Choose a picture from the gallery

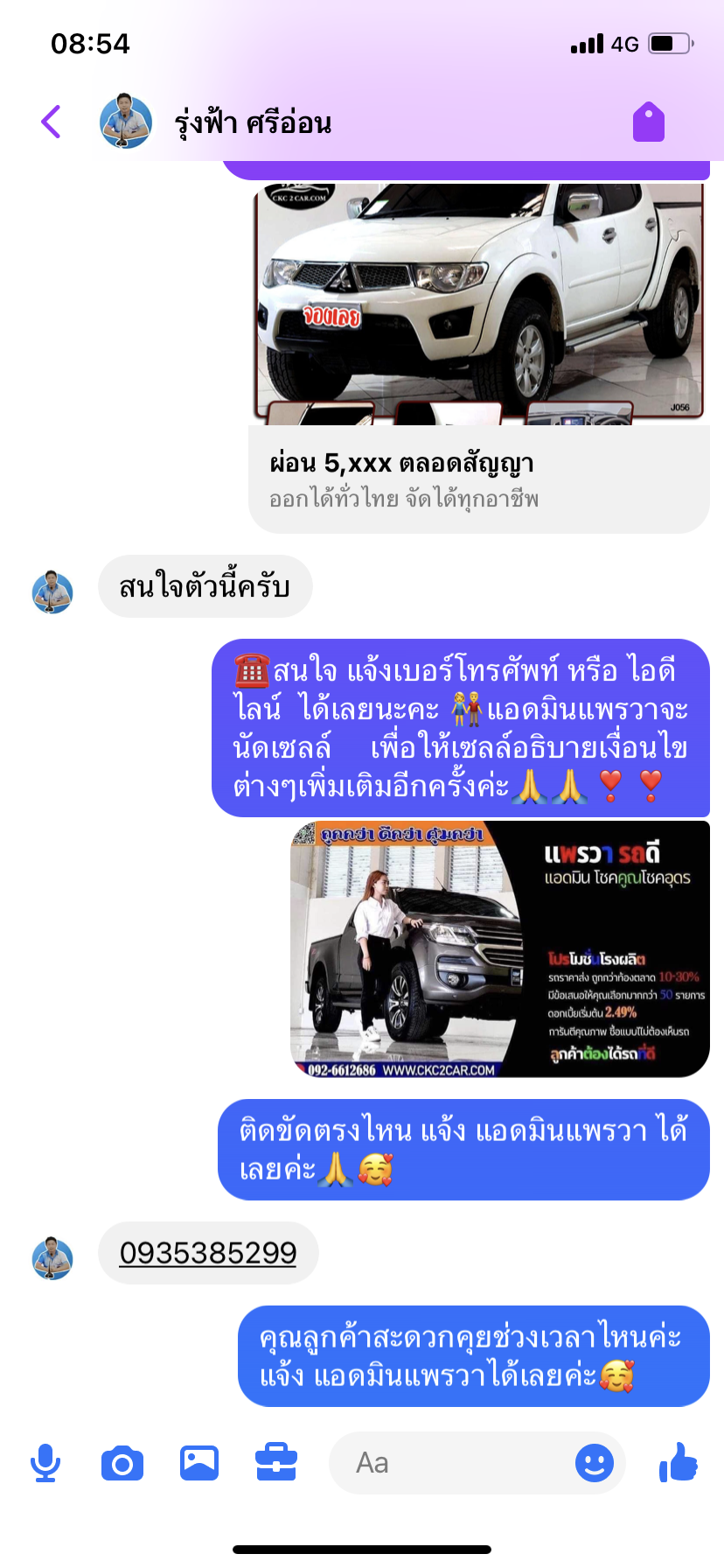point(199,1463)
